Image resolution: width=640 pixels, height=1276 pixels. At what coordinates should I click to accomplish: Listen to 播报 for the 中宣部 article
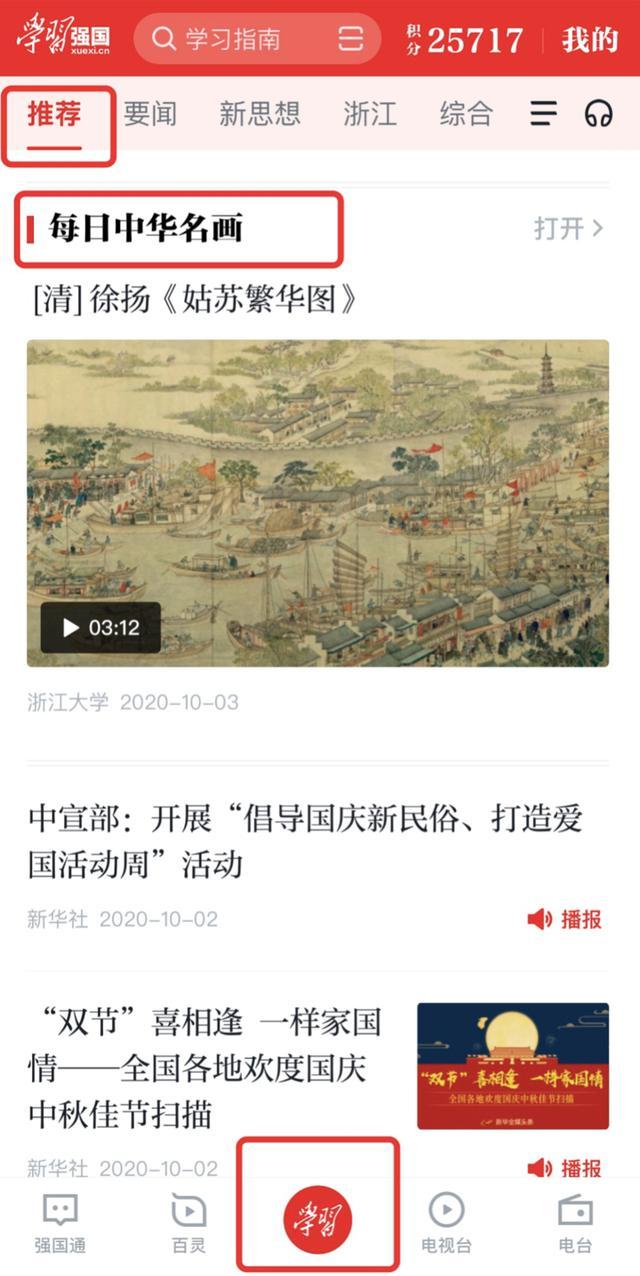565,919
